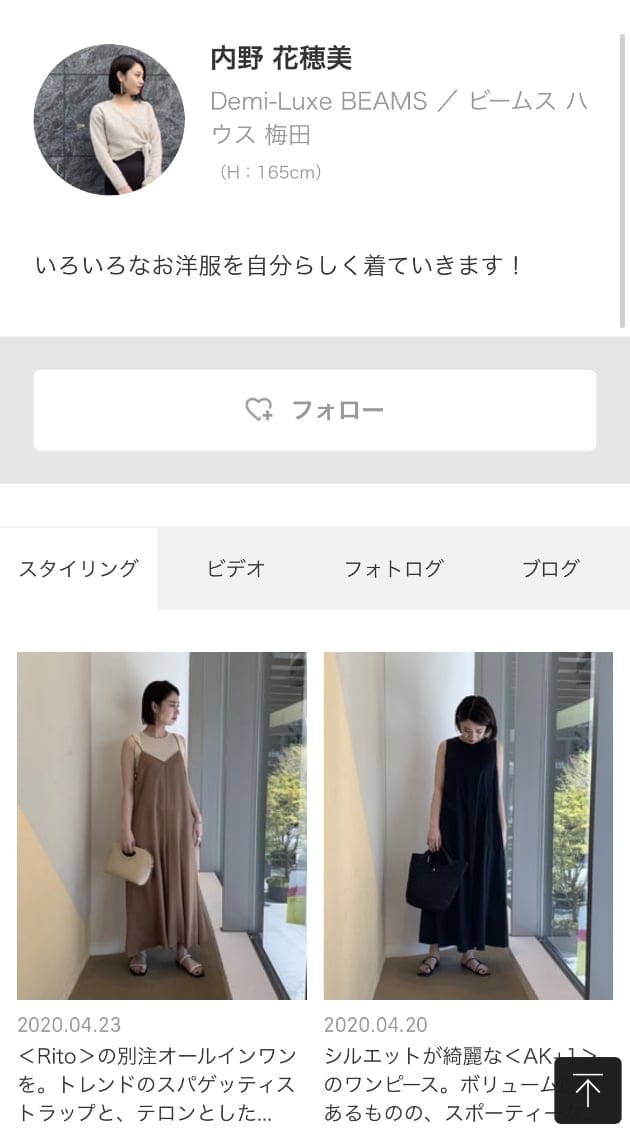Viewport: 630px width, 1128px height.
Task: Open the 2020.04.23 Rito styling post
Action: (162, 826)
